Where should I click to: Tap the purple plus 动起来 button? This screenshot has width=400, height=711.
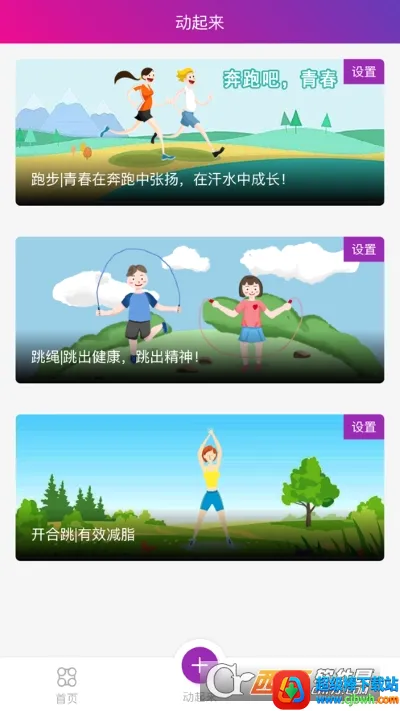point(200,666)
